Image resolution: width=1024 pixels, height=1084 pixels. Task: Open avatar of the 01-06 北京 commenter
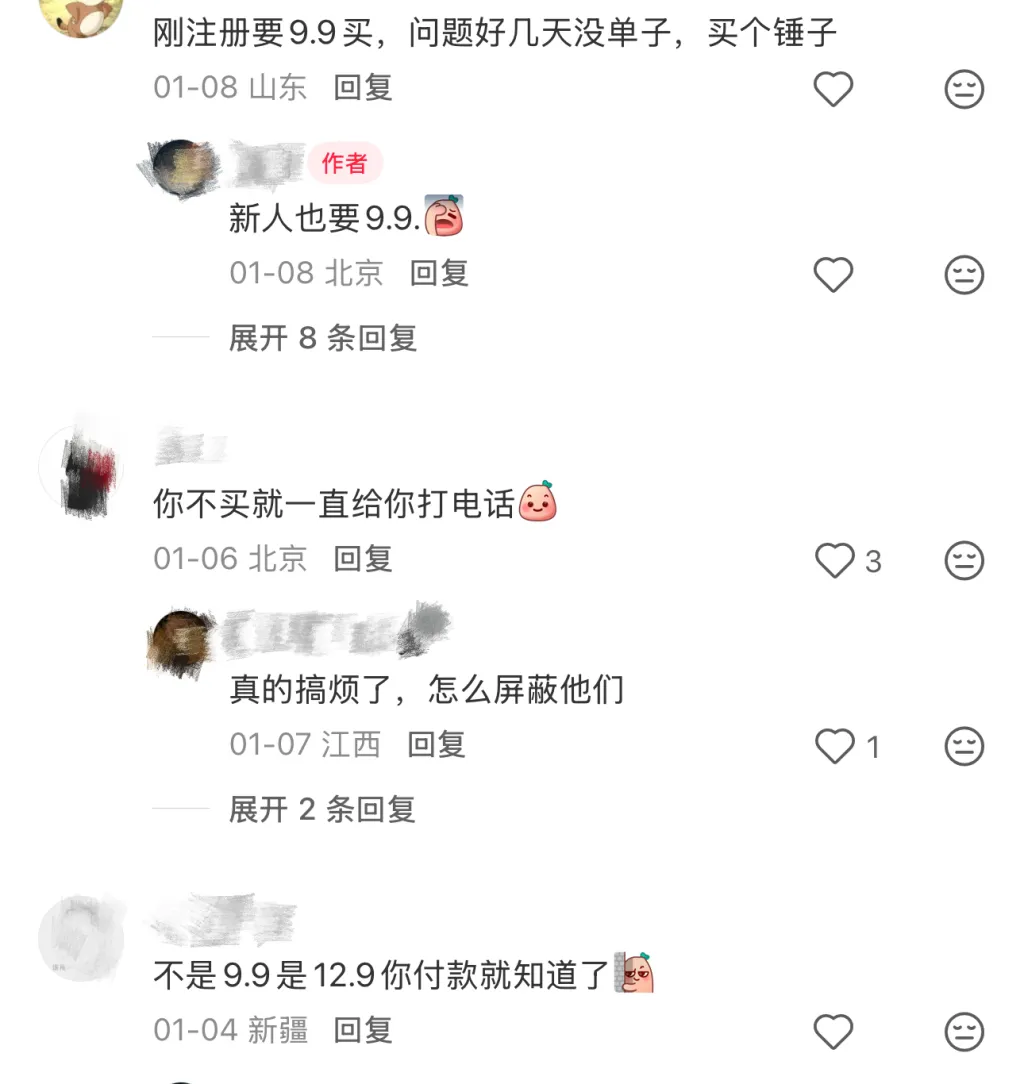(82, 469)
